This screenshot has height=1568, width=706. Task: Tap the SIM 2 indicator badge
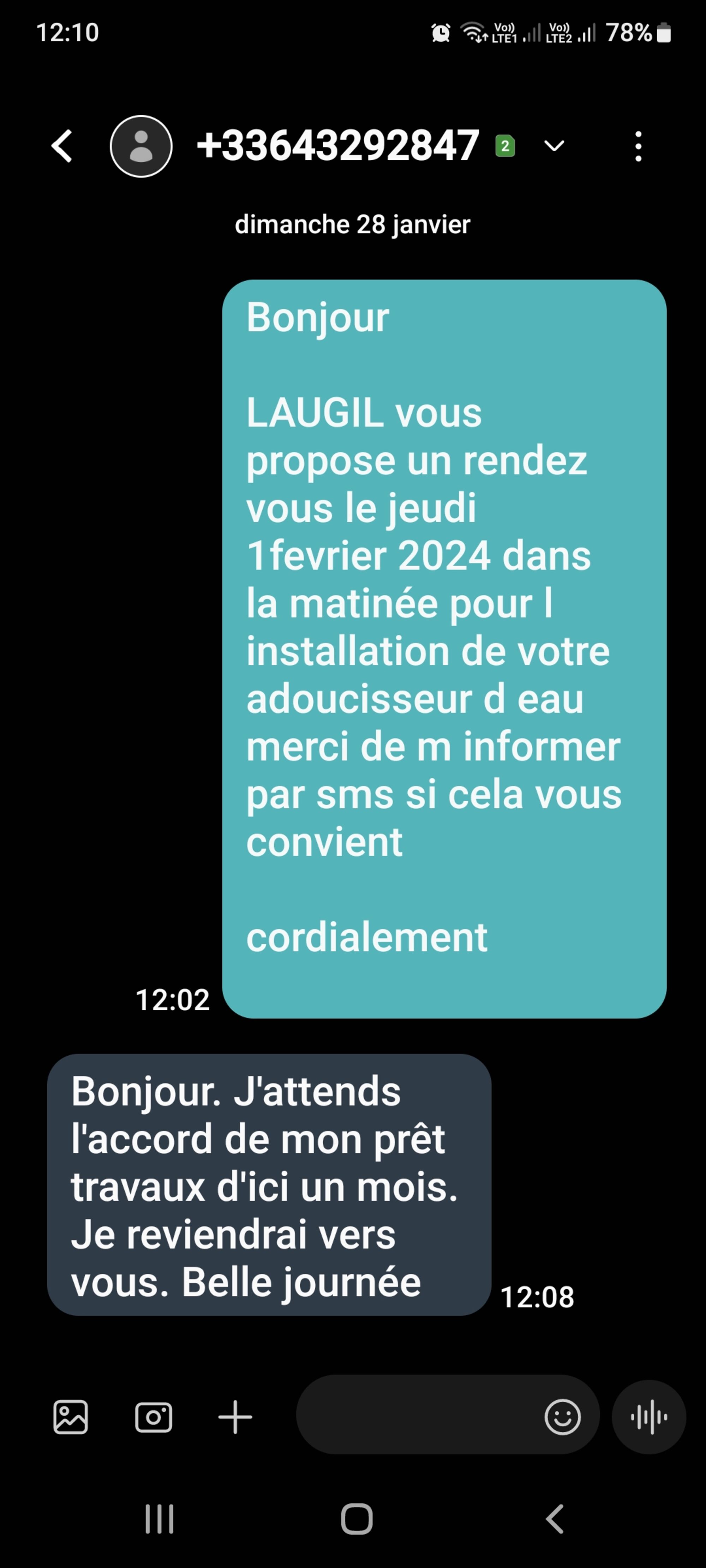click(x=505, y=146)
